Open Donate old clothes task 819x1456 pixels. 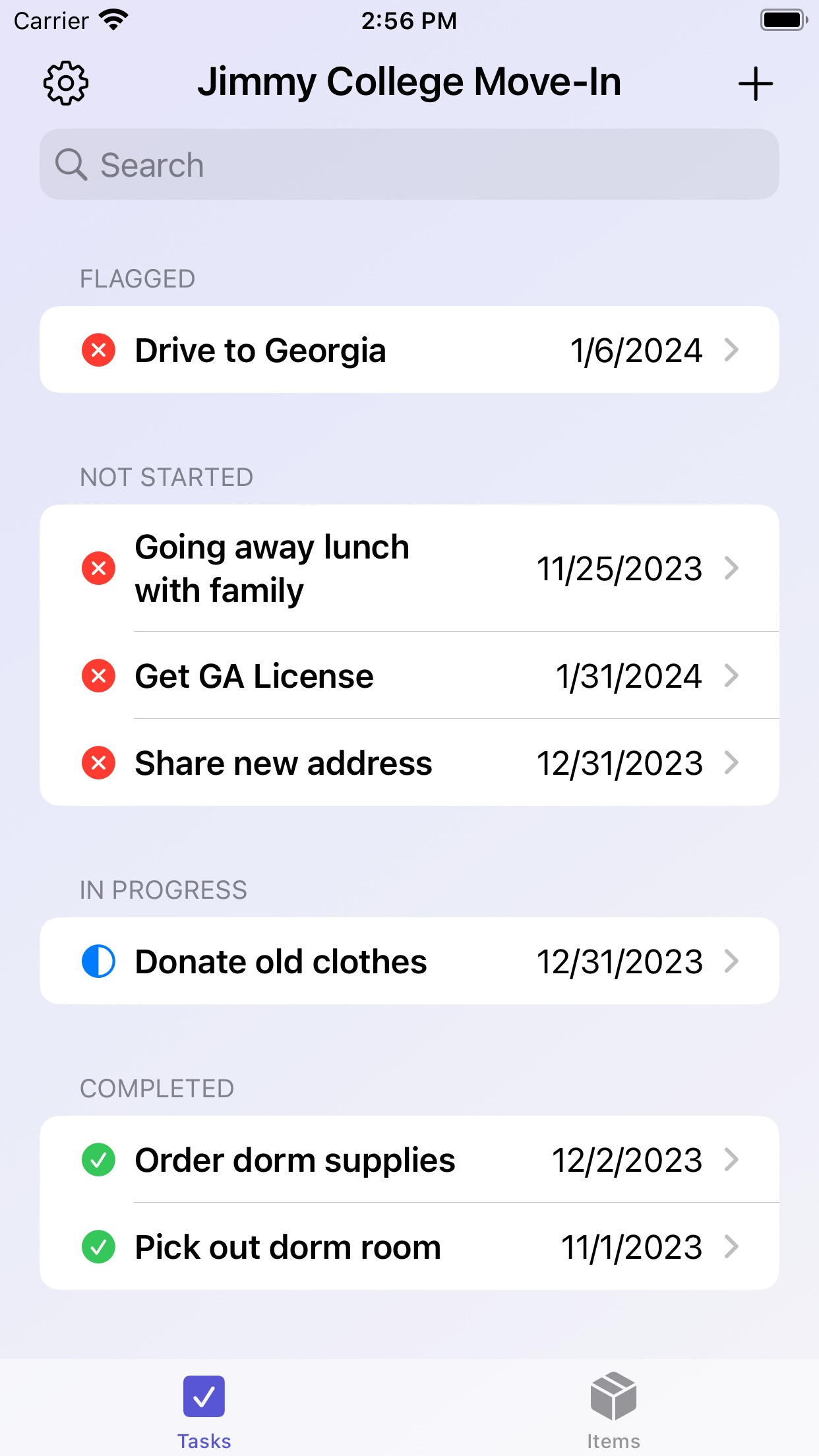coord(409,961)
